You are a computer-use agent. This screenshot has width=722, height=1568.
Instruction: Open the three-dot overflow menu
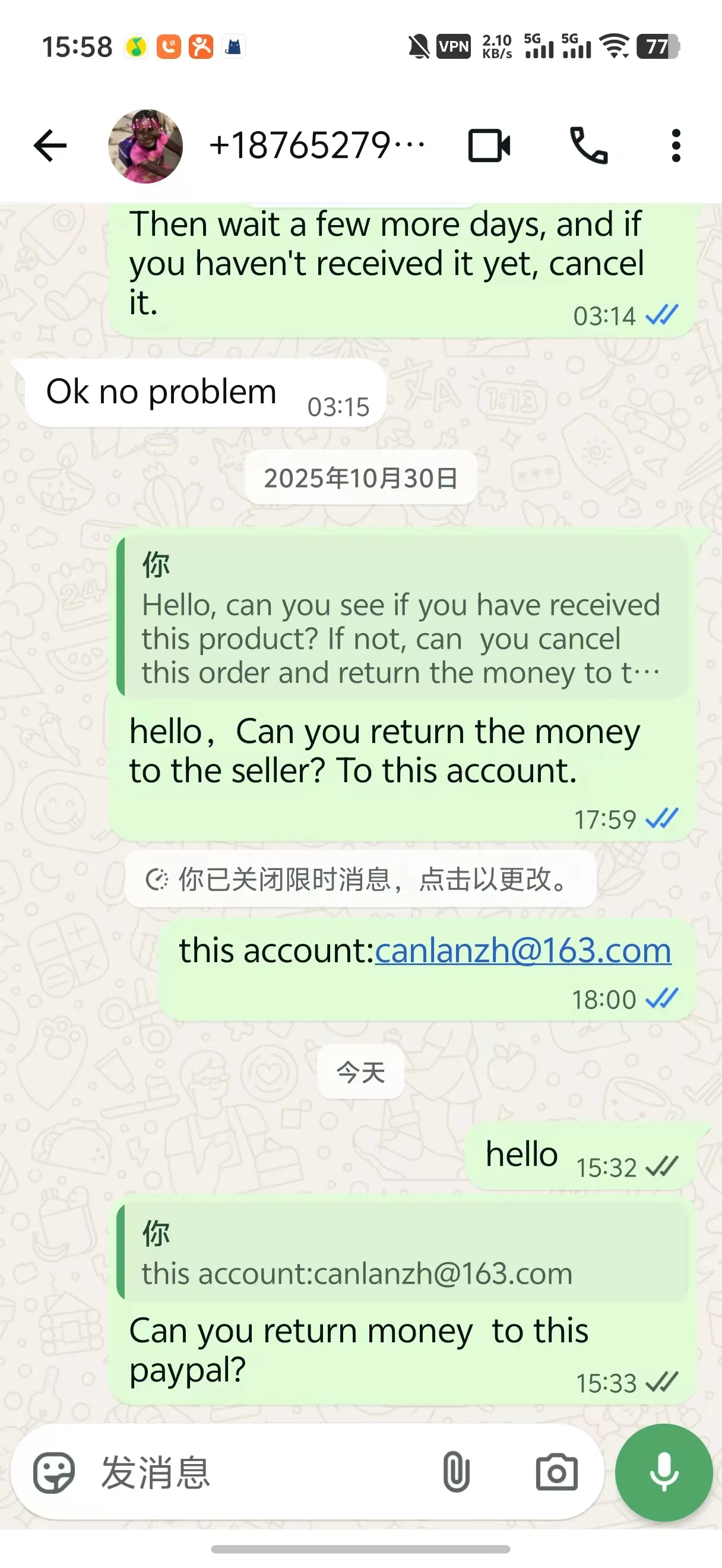pos(676,146)
